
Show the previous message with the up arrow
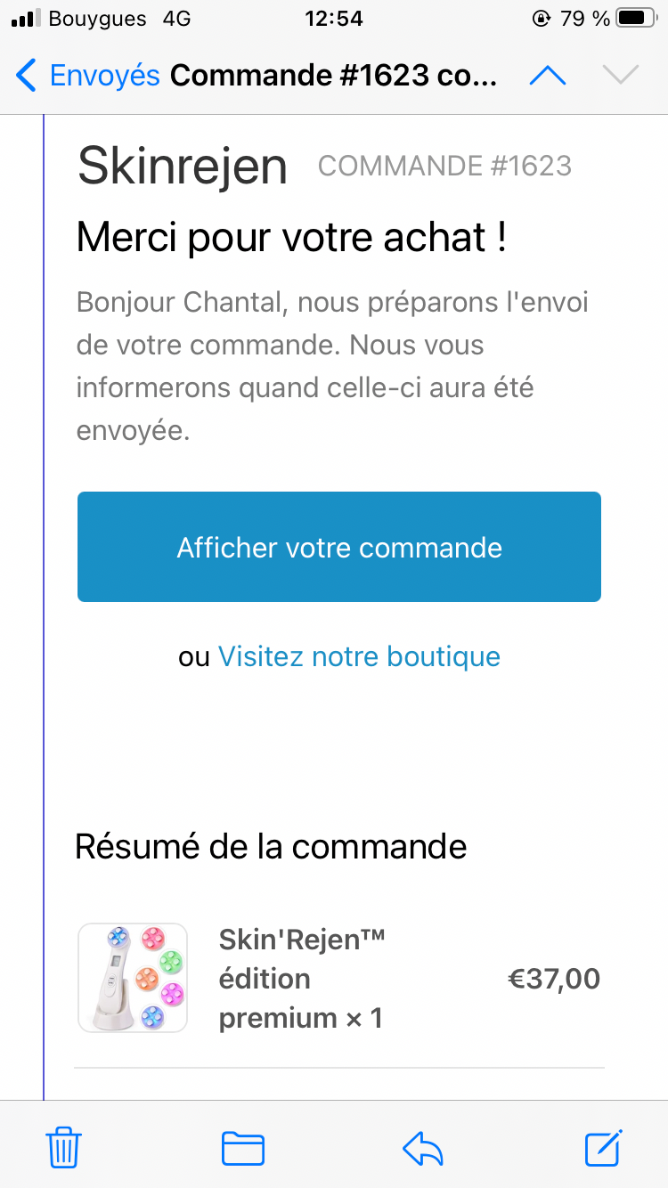[x=548, y=76]
